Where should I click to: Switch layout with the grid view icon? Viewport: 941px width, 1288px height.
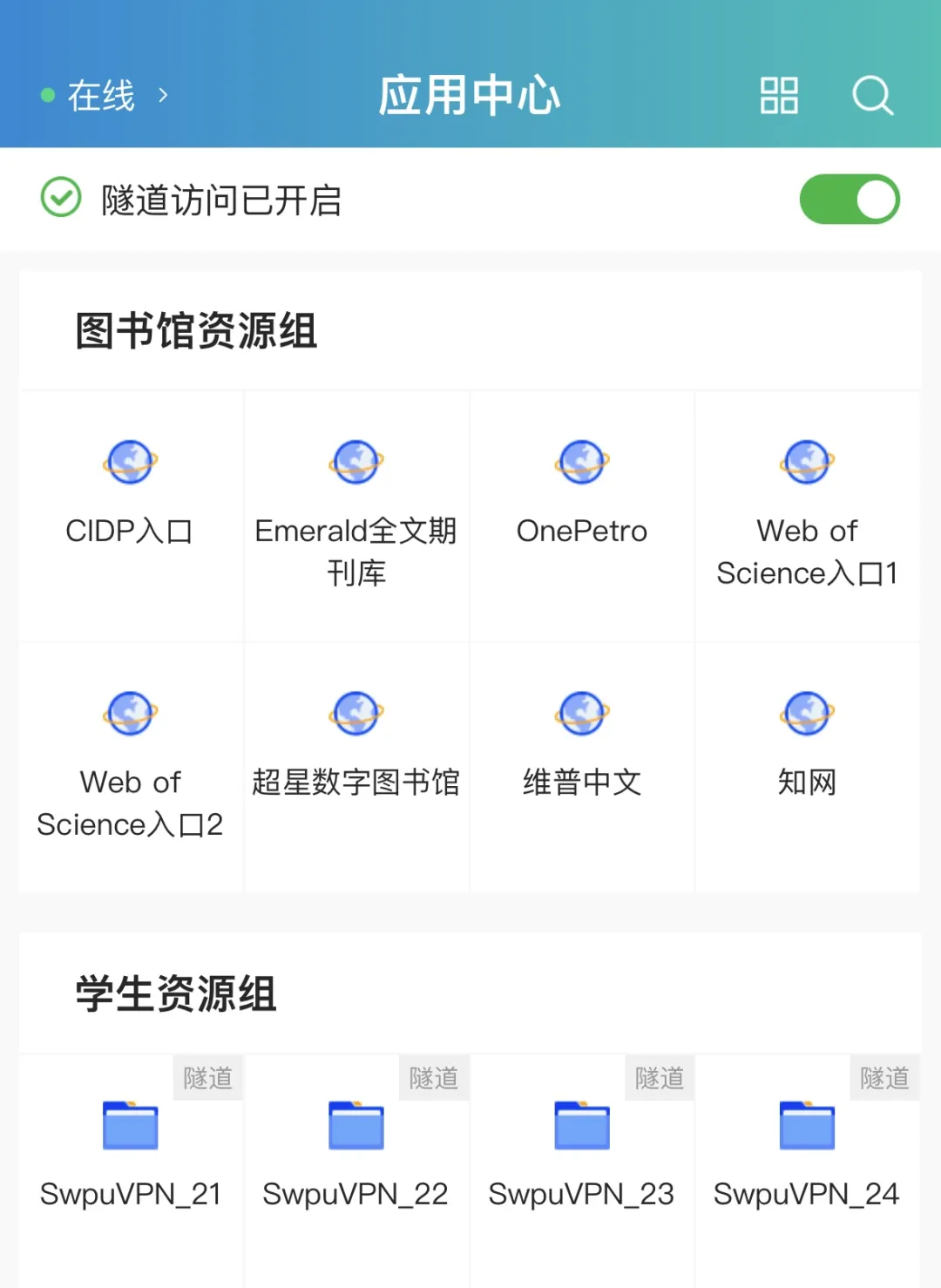click(x=779, y=96)
